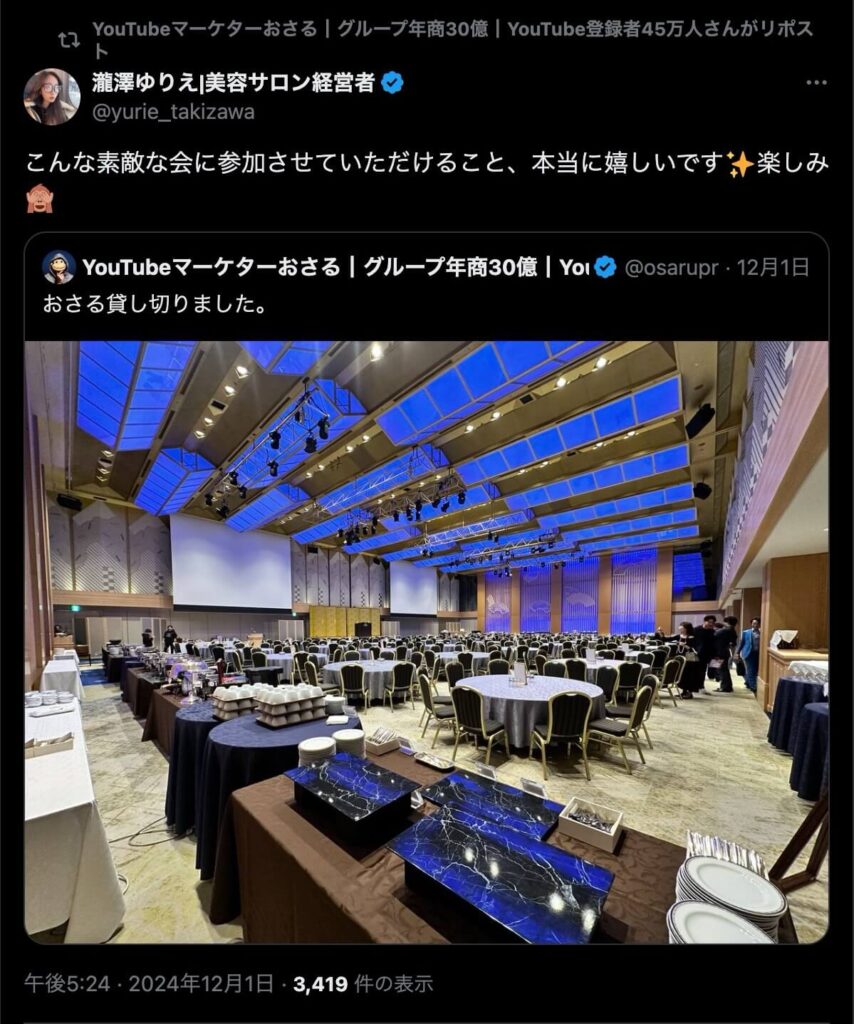The width and height of the screenshot is (854, 1024).
Task: View the banquet hall photo full screen
Action: [426, 640]
